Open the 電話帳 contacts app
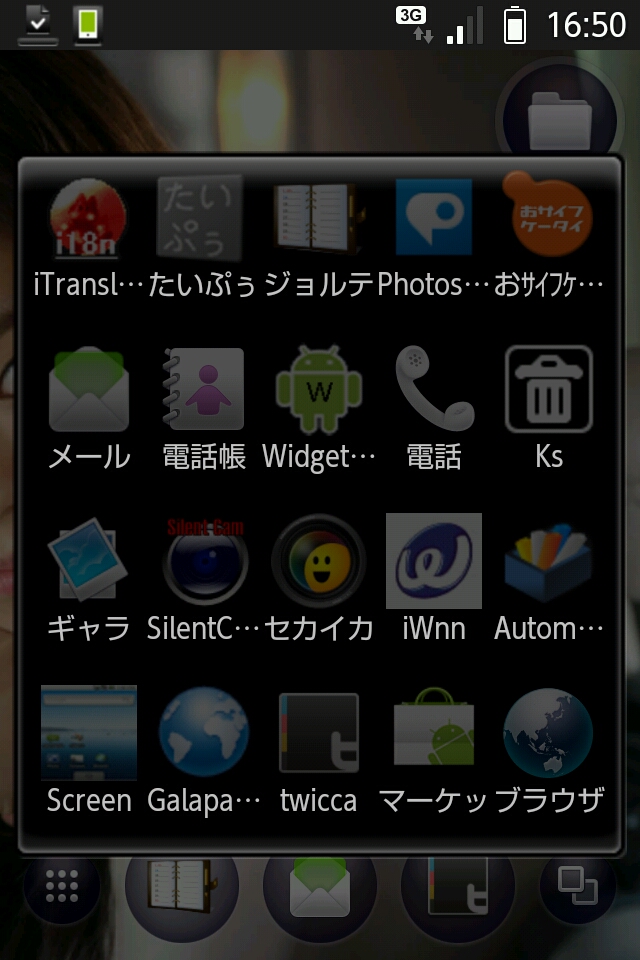Screen dimensions: 640x960 (x=203, y=392)
